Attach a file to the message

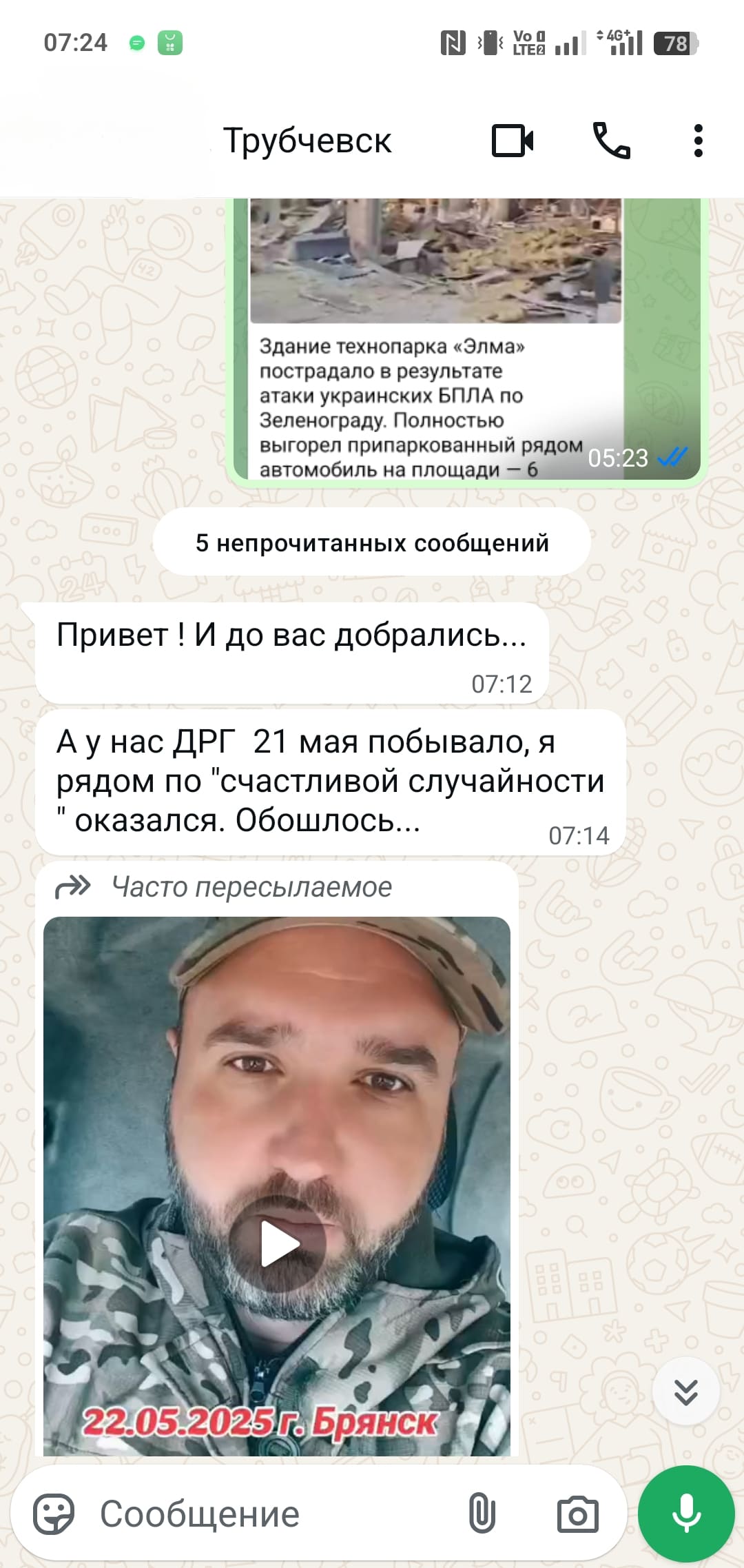coord(482,1514)
